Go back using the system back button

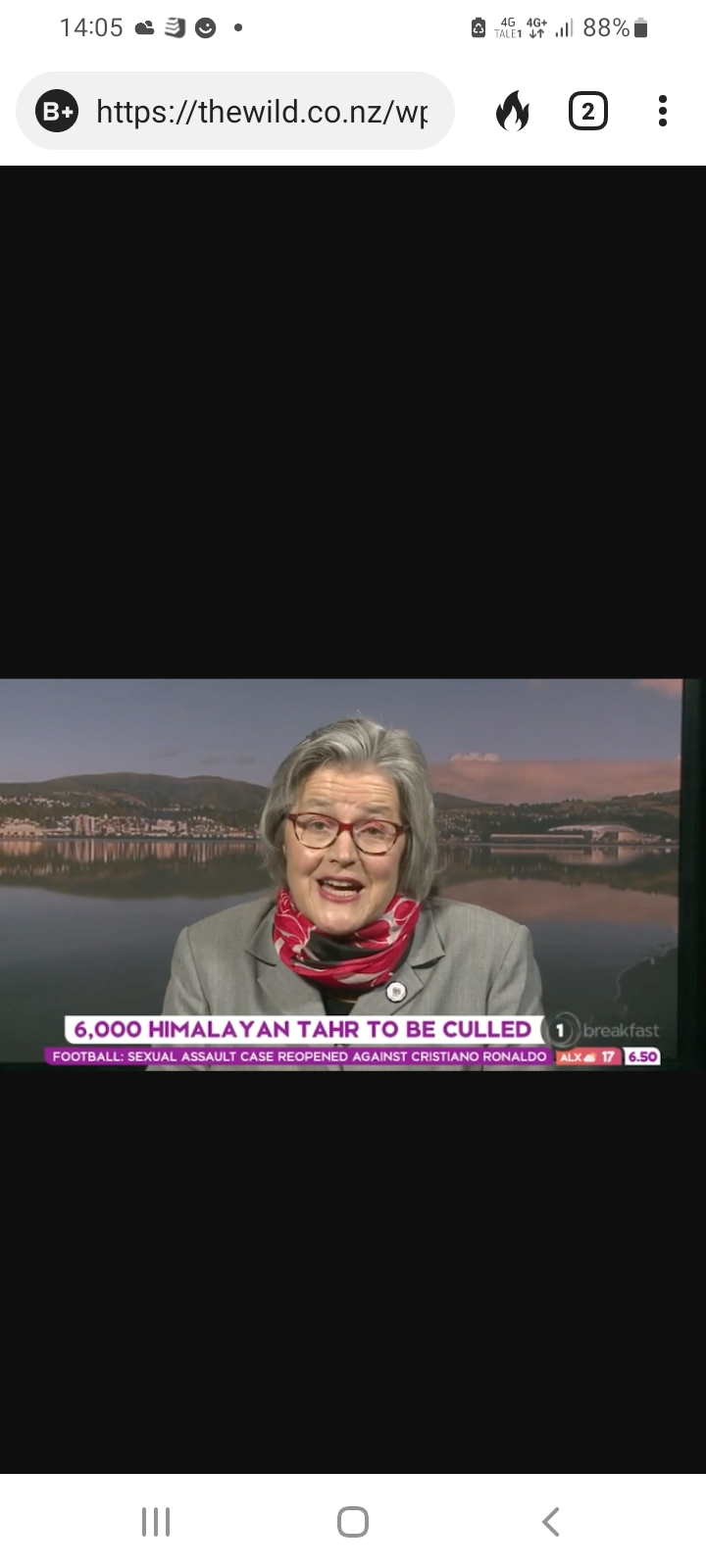point(550,1522)
